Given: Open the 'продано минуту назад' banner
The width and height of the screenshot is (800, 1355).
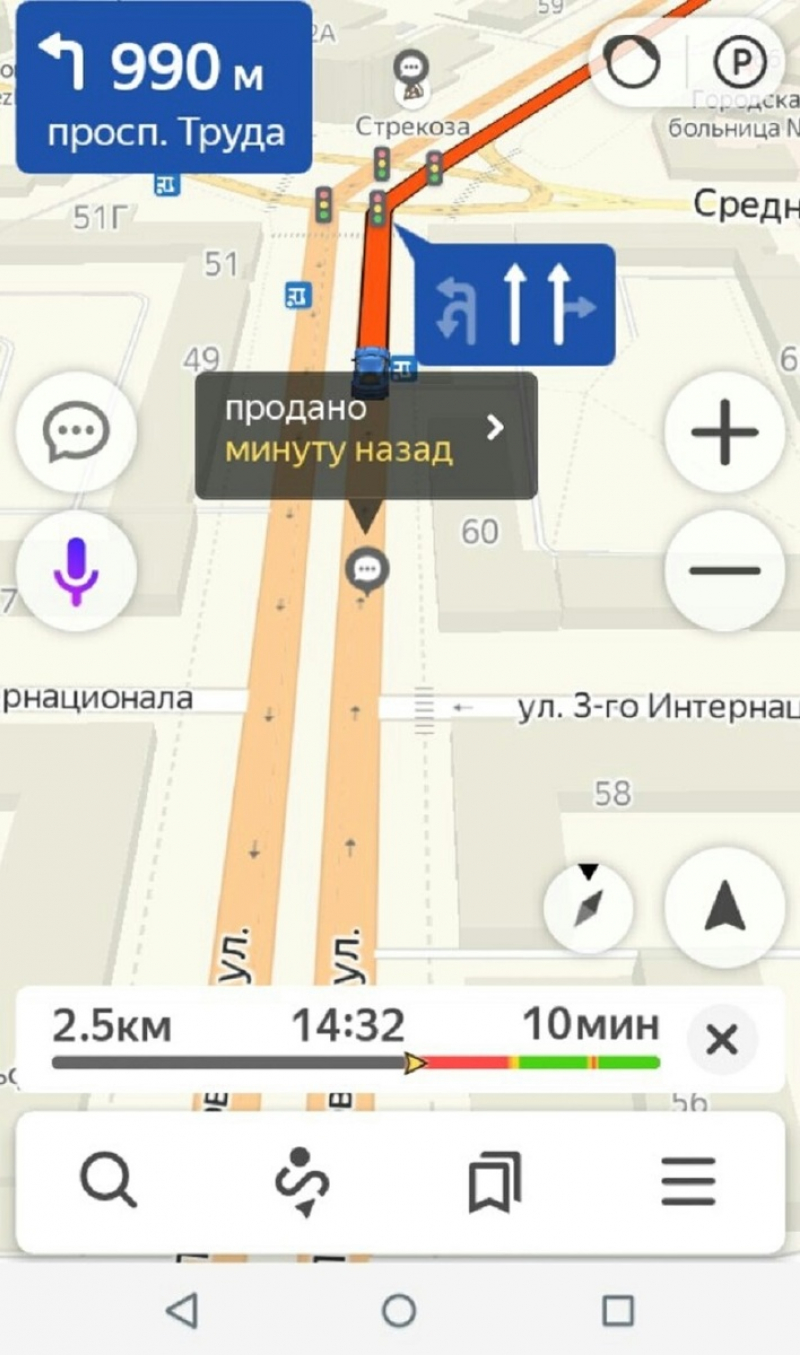Looking at the screenshot, I should coord(366,436).
